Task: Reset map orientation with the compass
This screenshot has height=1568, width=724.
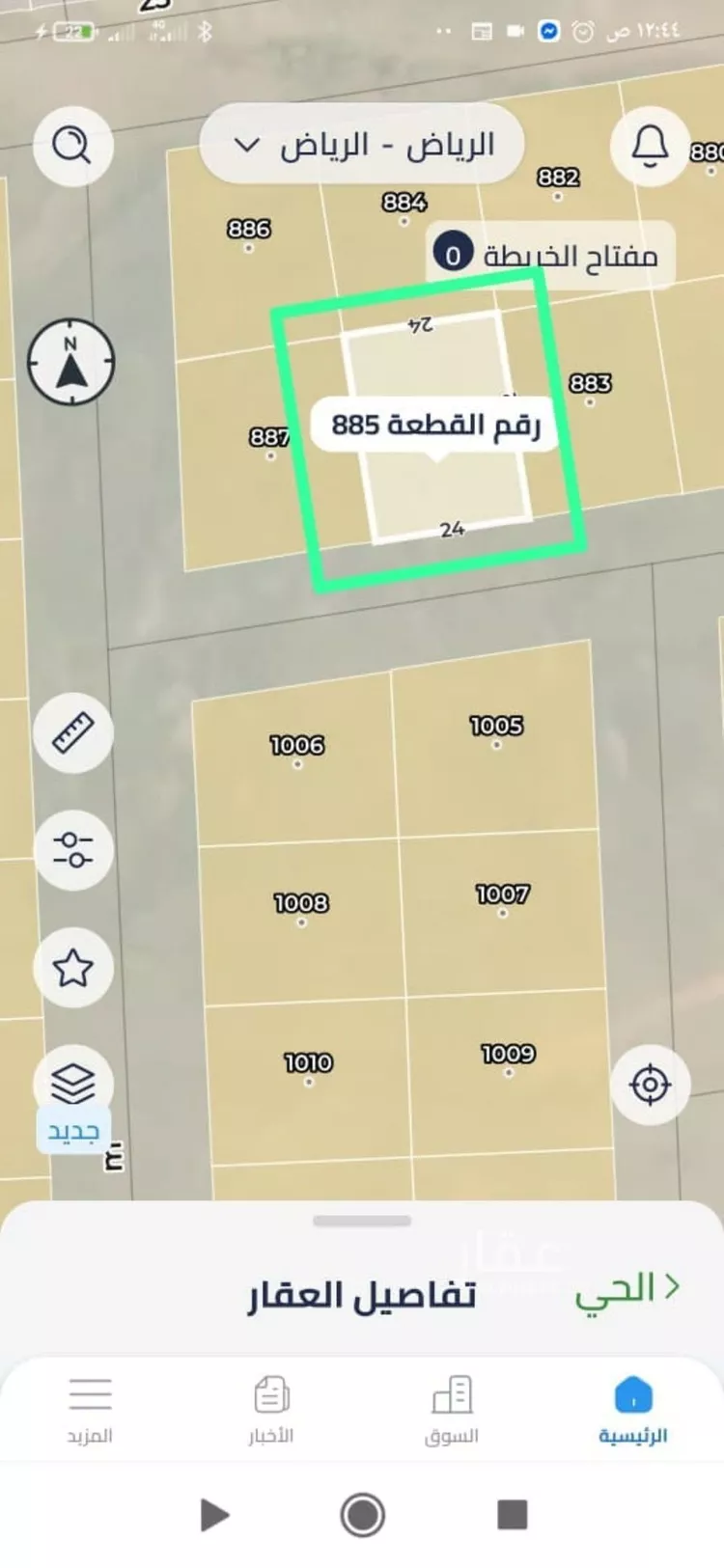Action: tap(71, 362)
